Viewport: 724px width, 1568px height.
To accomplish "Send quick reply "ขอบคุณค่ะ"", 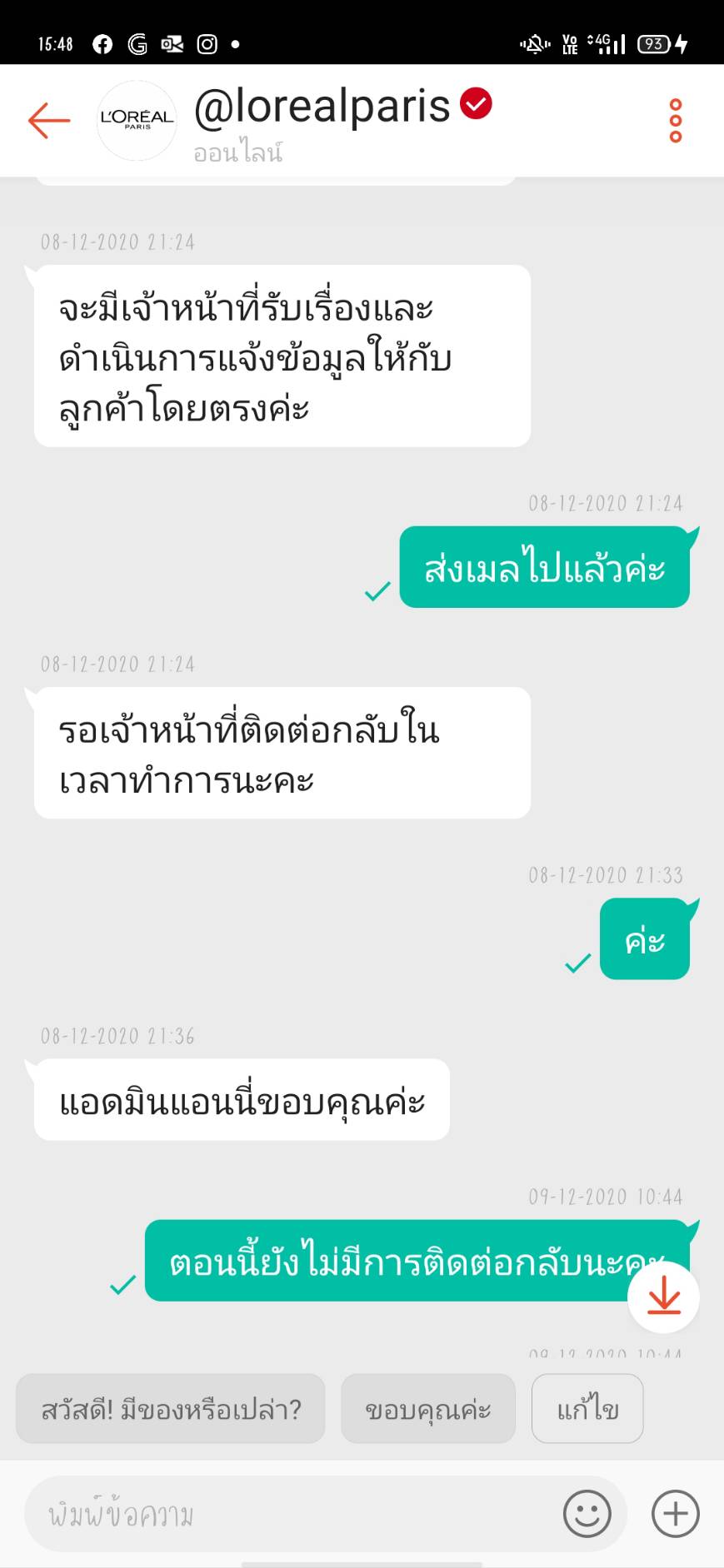I will tap(428, 1409).
